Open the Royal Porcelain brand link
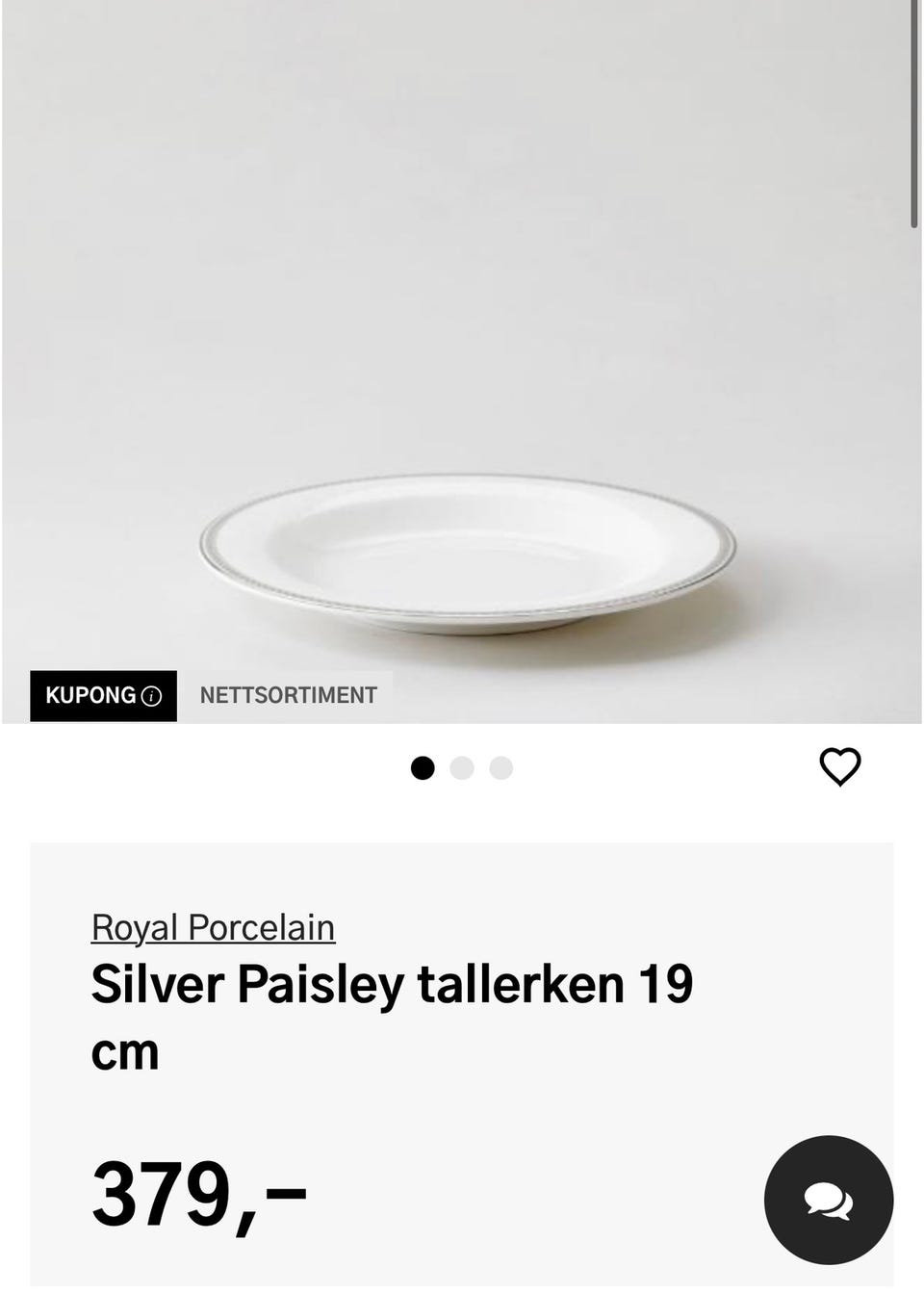Screen dimensions: 924x1293 212,927
